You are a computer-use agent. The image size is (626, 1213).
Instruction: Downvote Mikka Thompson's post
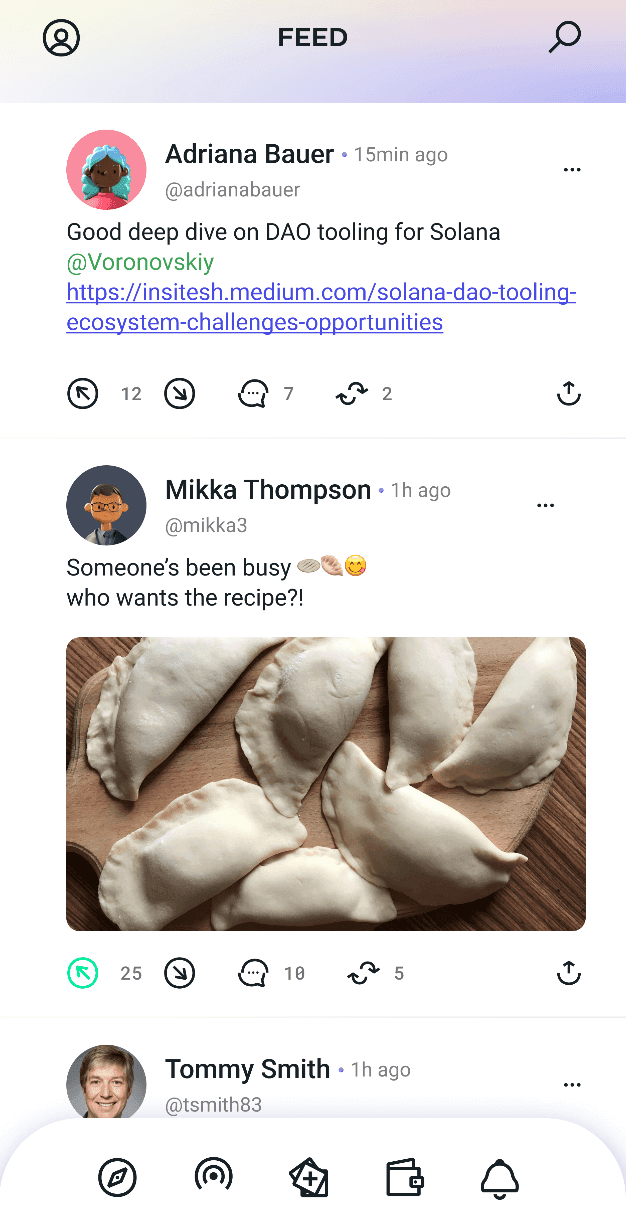click(x=179, y=973)
